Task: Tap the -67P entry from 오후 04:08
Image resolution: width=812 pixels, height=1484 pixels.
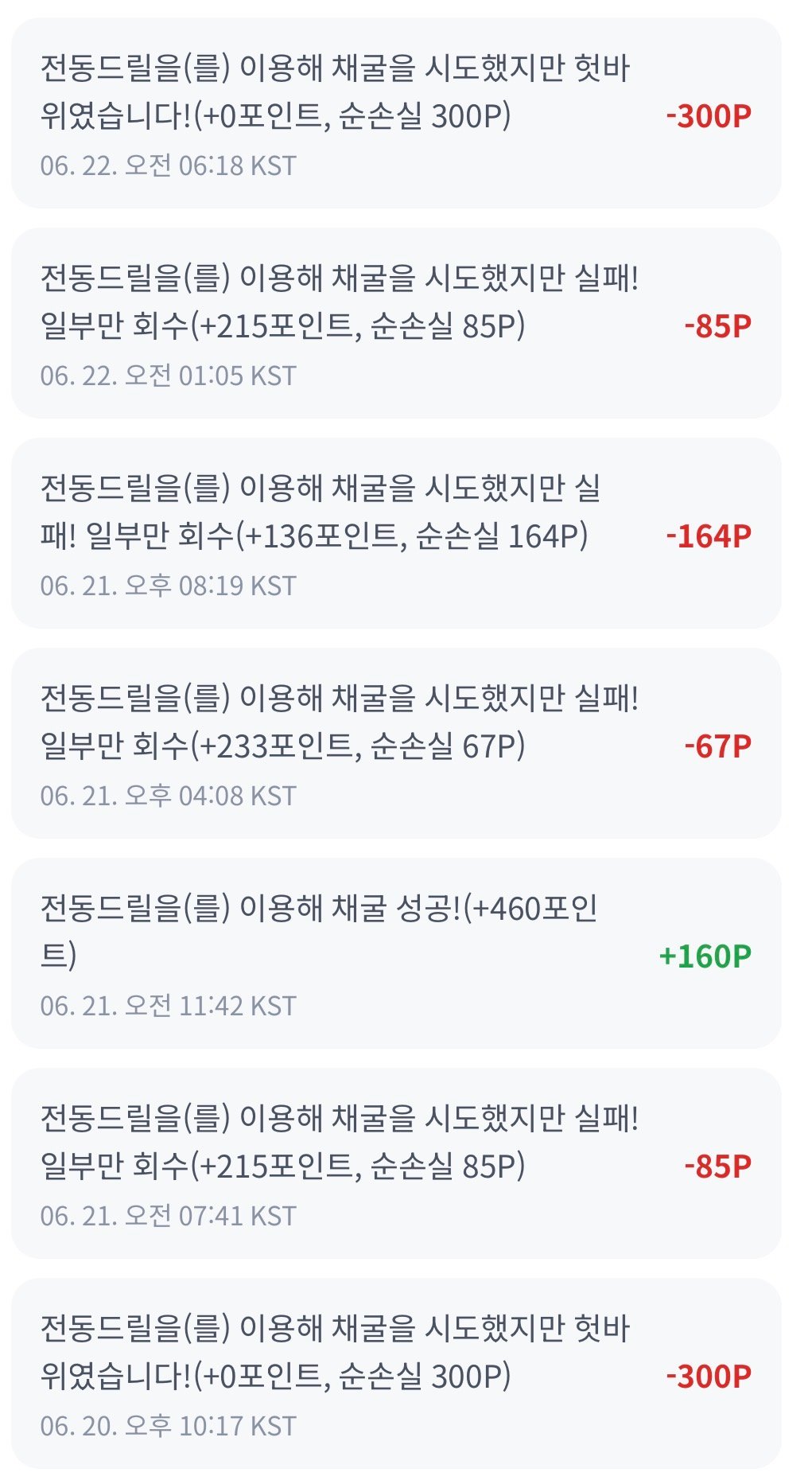Action: tap(396, 743)
